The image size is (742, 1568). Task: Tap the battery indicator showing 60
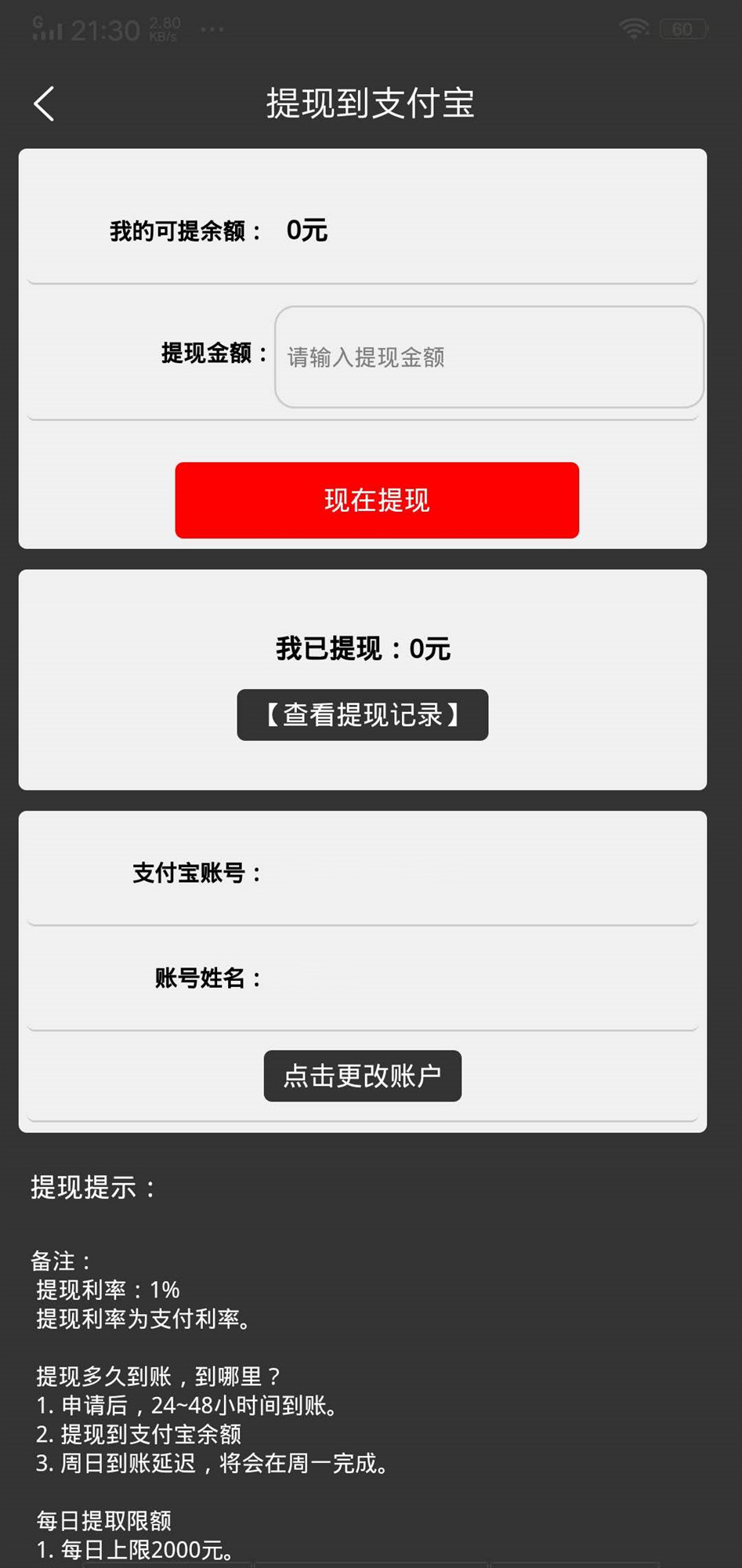681,28
